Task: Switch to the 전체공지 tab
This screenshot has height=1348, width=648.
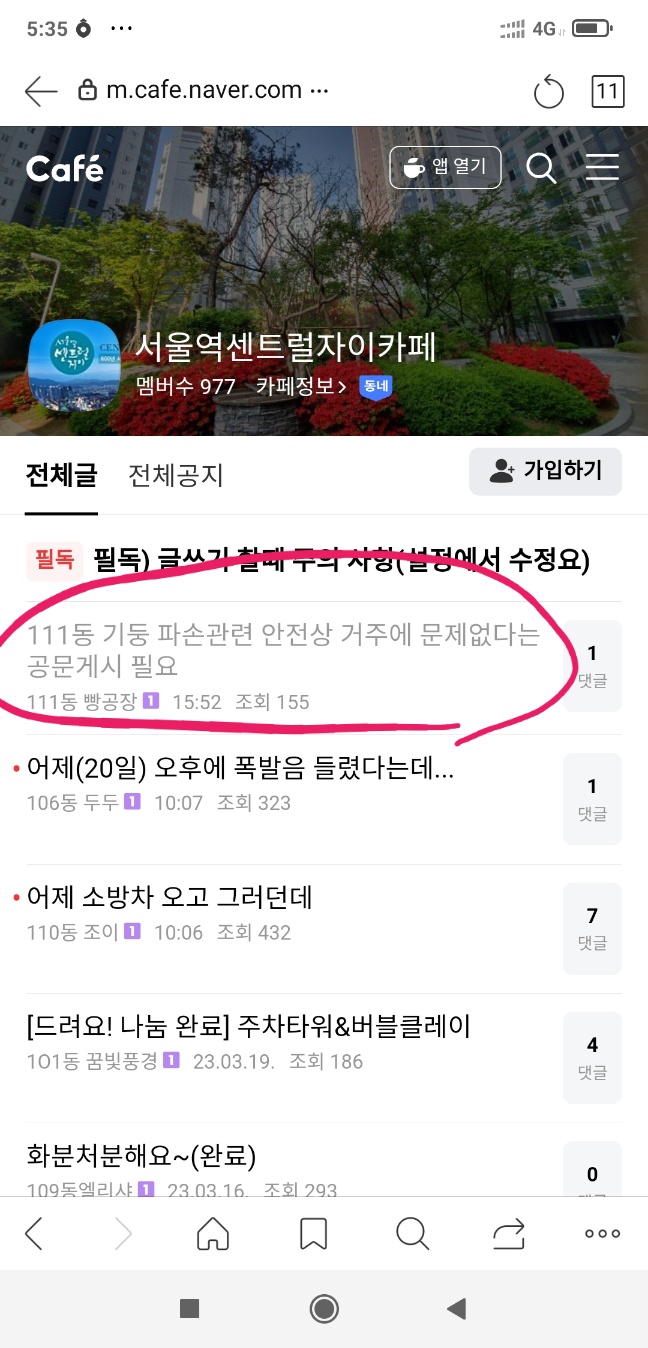Action: 175,475
